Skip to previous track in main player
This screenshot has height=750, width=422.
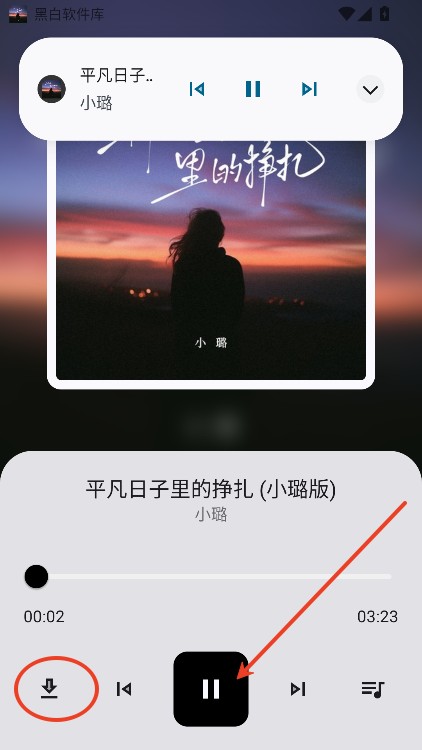[x=124, y=689]
